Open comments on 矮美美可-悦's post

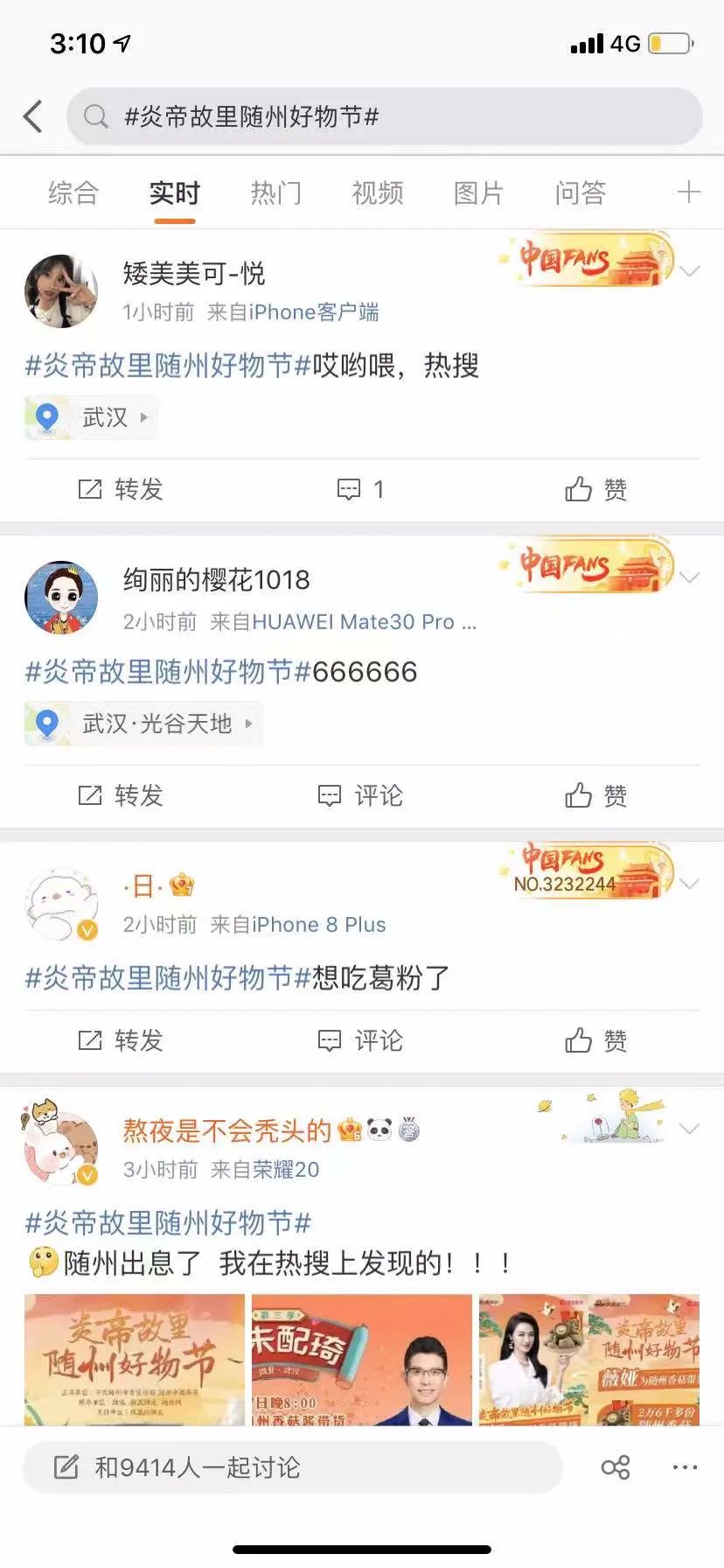point(360,489)
